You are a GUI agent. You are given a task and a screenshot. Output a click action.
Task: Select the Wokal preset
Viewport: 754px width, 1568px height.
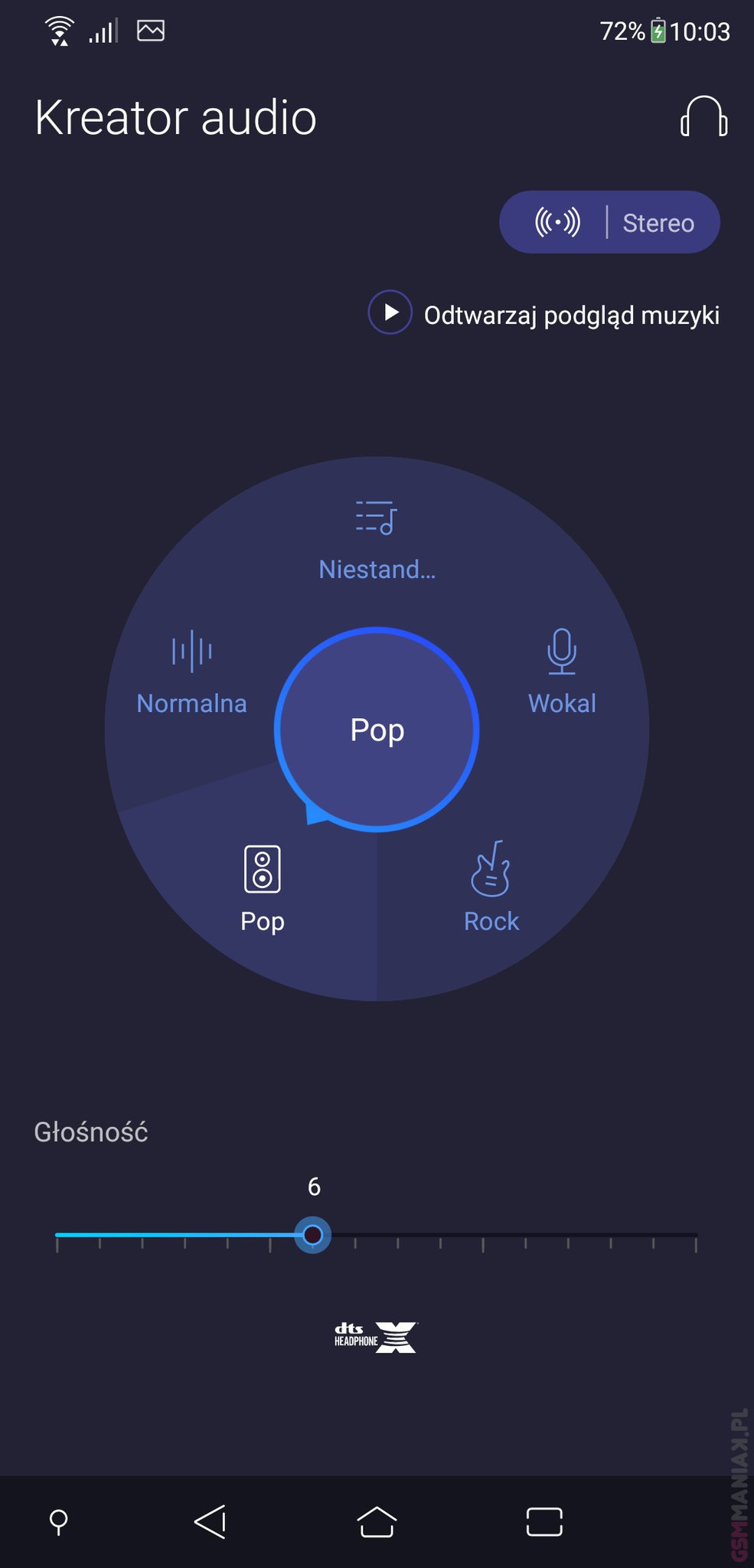562,674
